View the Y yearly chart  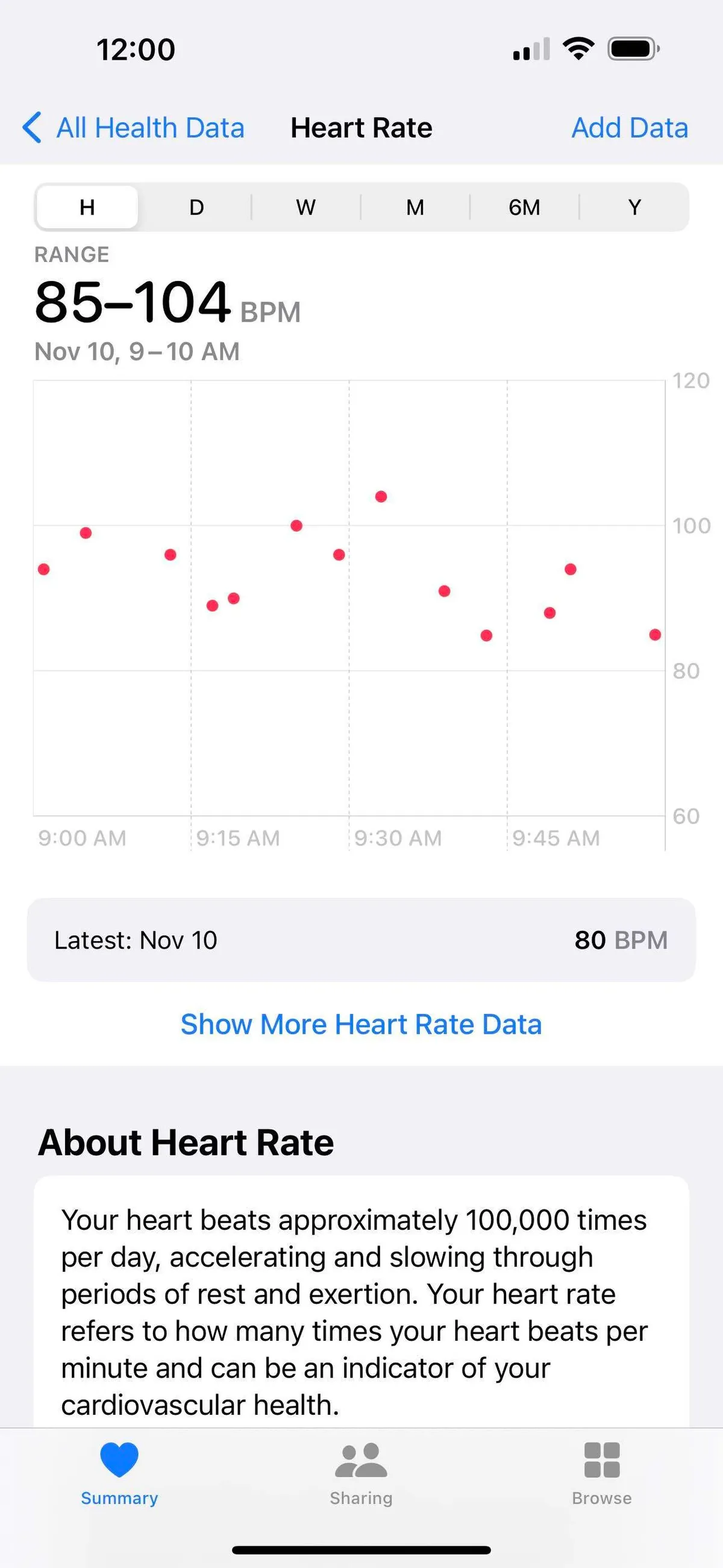(x=634, y=207)
